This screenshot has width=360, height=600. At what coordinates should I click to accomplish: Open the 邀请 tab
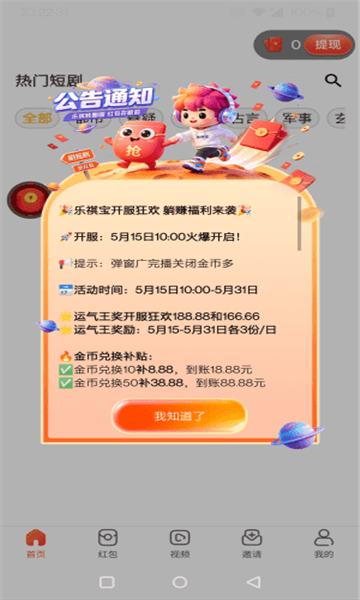pyautogui.click(x=252, y=543)
